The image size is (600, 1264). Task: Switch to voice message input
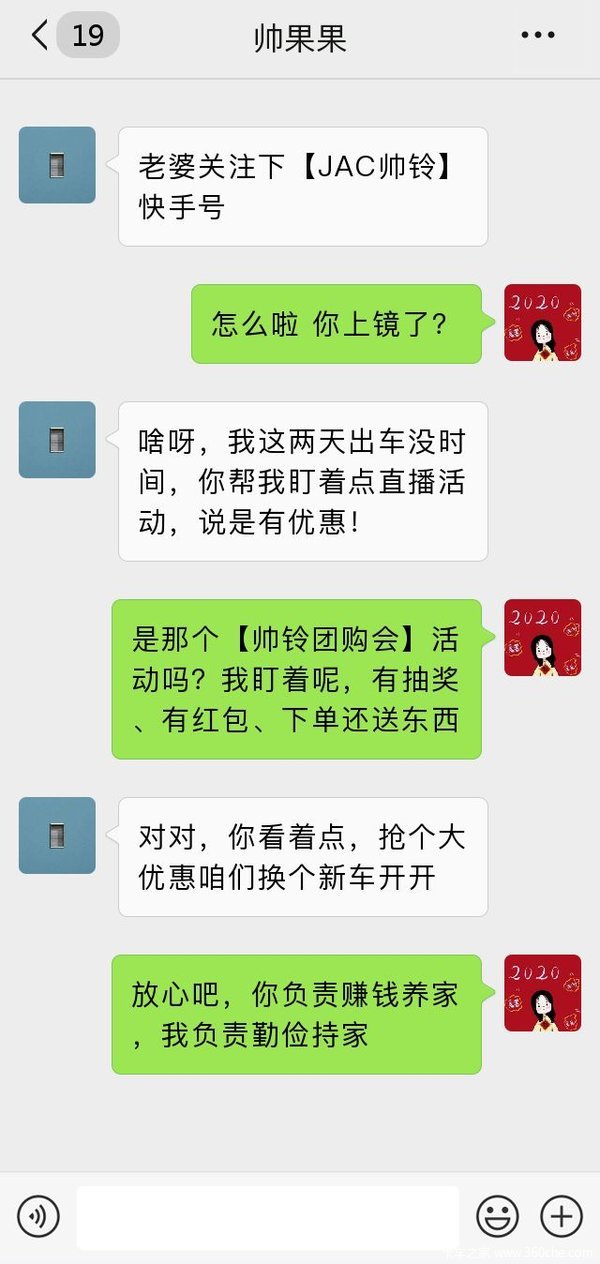tap(39, 1217)
